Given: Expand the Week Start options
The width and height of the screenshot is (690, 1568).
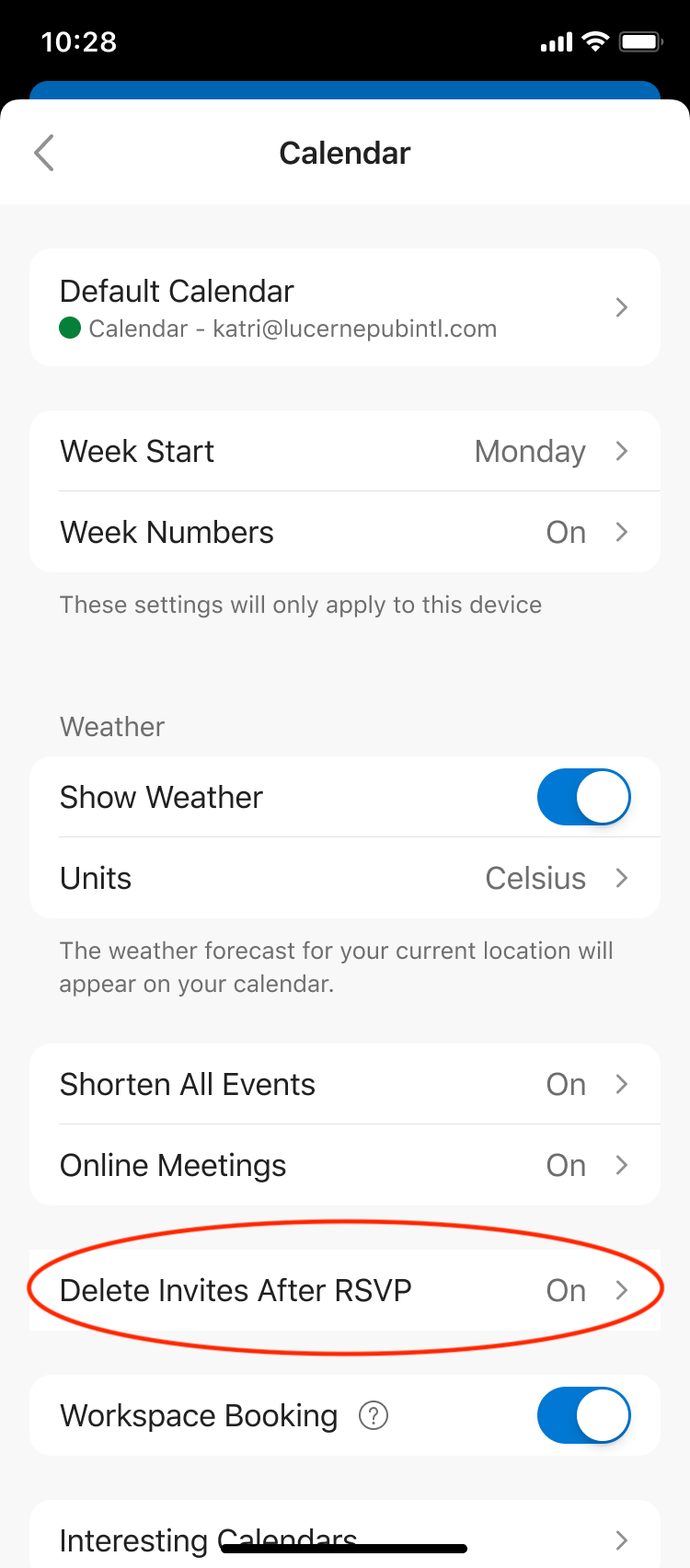Looking at the screenshot, I should (x=345, y=451).
